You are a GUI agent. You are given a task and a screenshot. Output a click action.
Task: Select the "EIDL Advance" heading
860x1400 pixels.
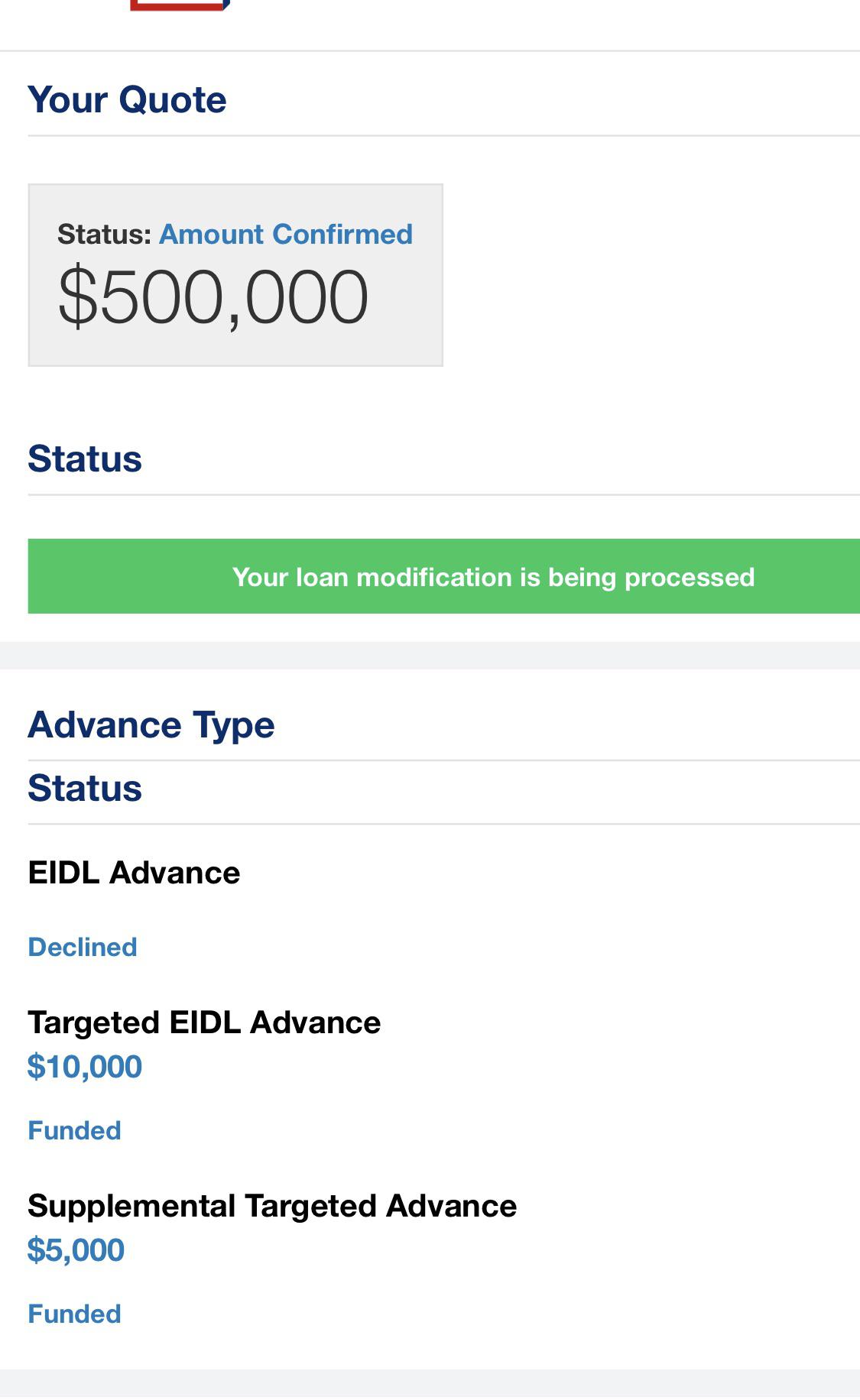pos(135,872)
